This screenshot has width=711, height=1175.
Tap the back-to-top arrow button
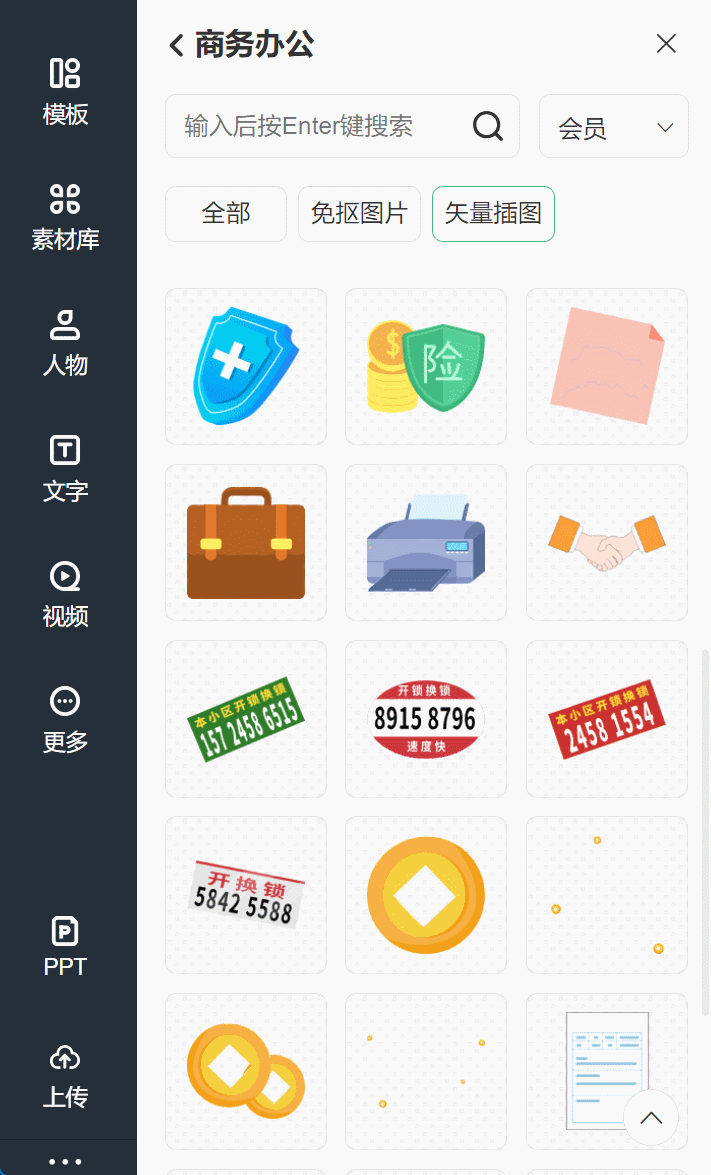coord(651,1118)
